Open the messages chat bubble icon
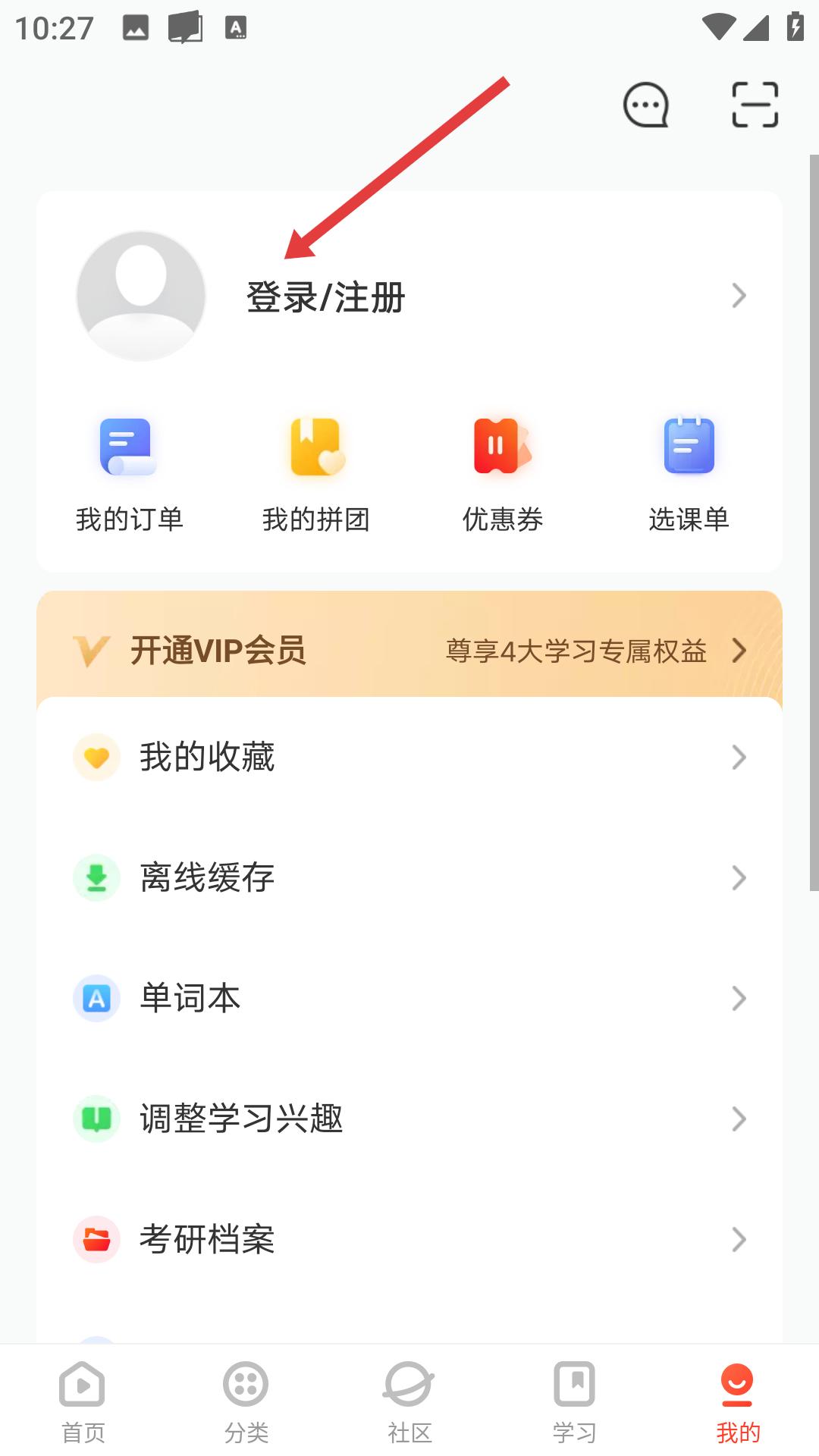This screenshot has height=1456, width=819. (645, 105)
